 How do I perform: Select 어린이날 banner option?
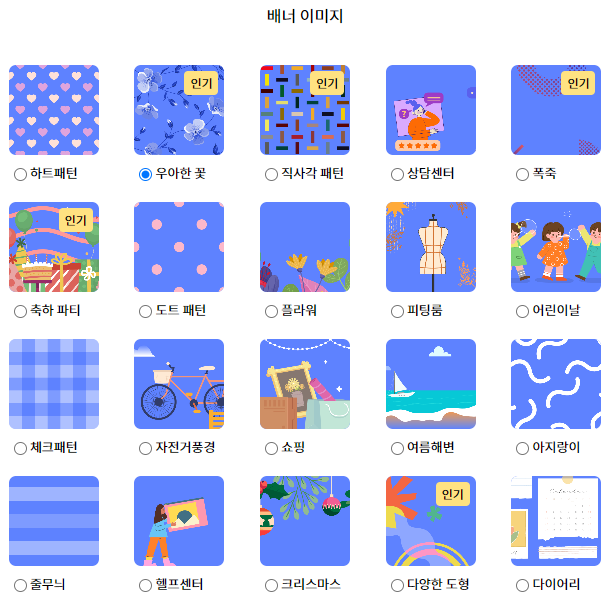tap(522, 311)
